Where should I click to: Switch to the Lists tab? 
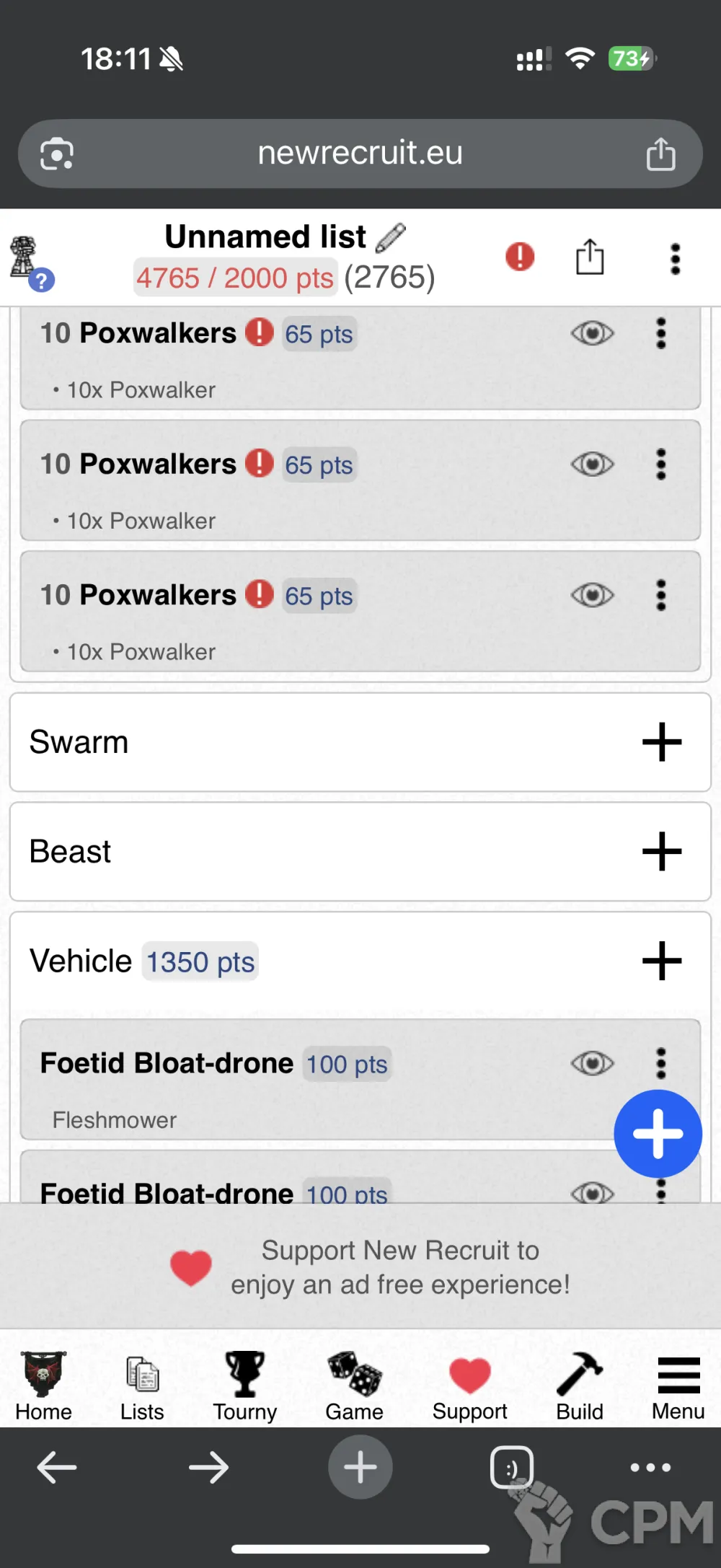pos(142,1386)
